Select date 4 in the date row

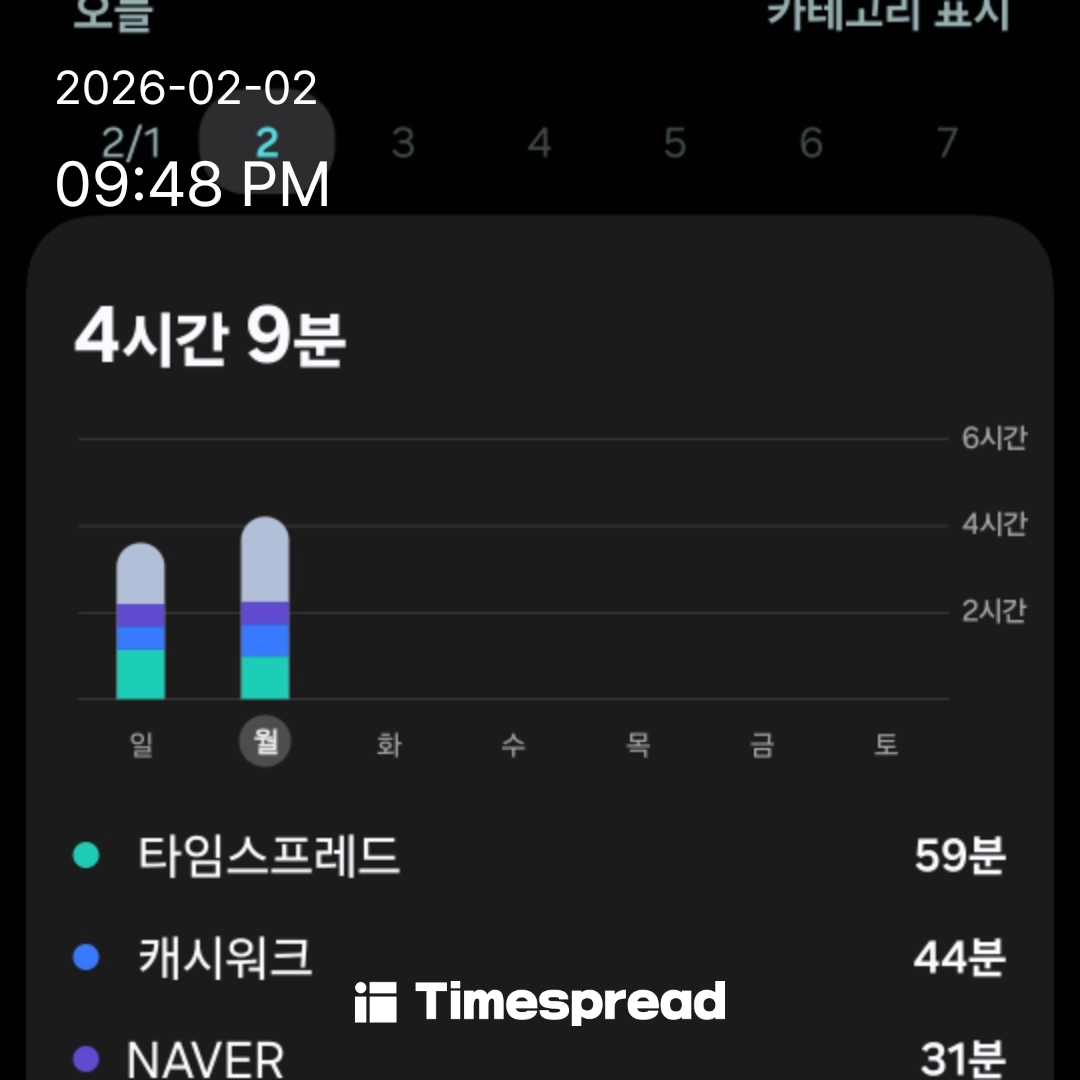coord(539,144)
